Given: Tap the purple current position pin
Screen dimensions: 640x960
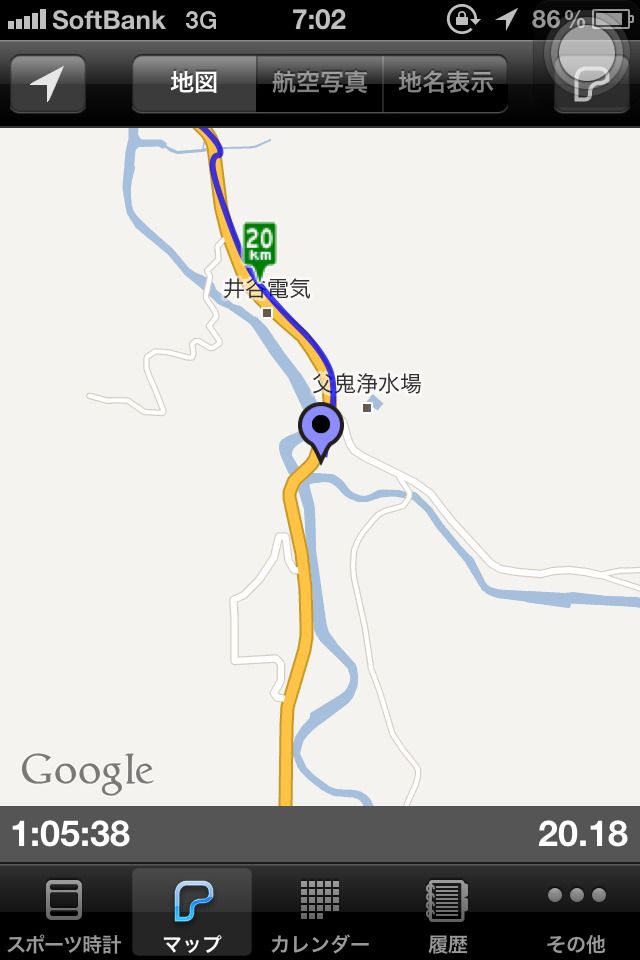Looking at the screenshot, I should tap(321, 429).
